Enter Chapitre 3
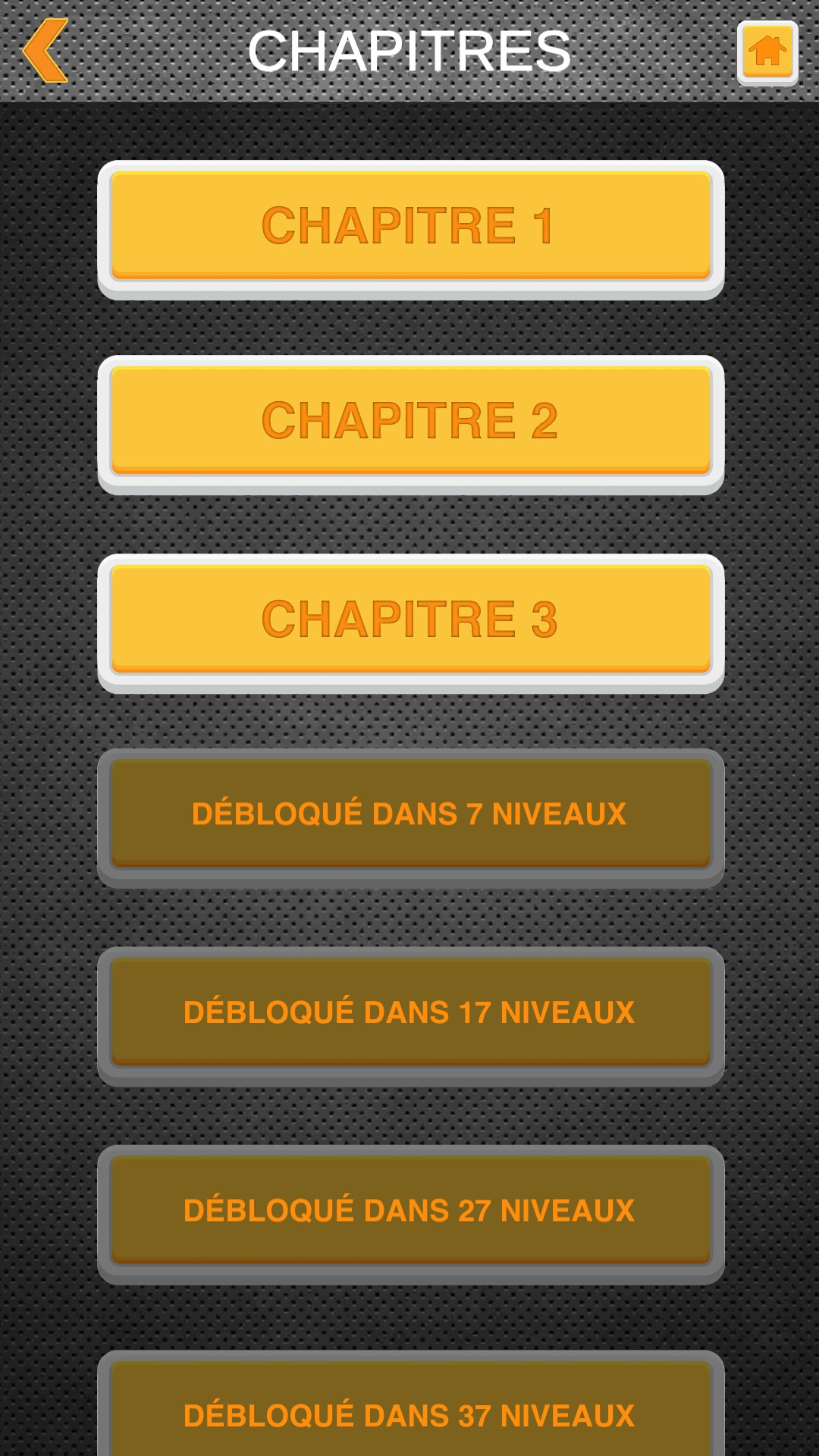The height and width of the screenshot is (1456, 819). click(x=410, y=620)
